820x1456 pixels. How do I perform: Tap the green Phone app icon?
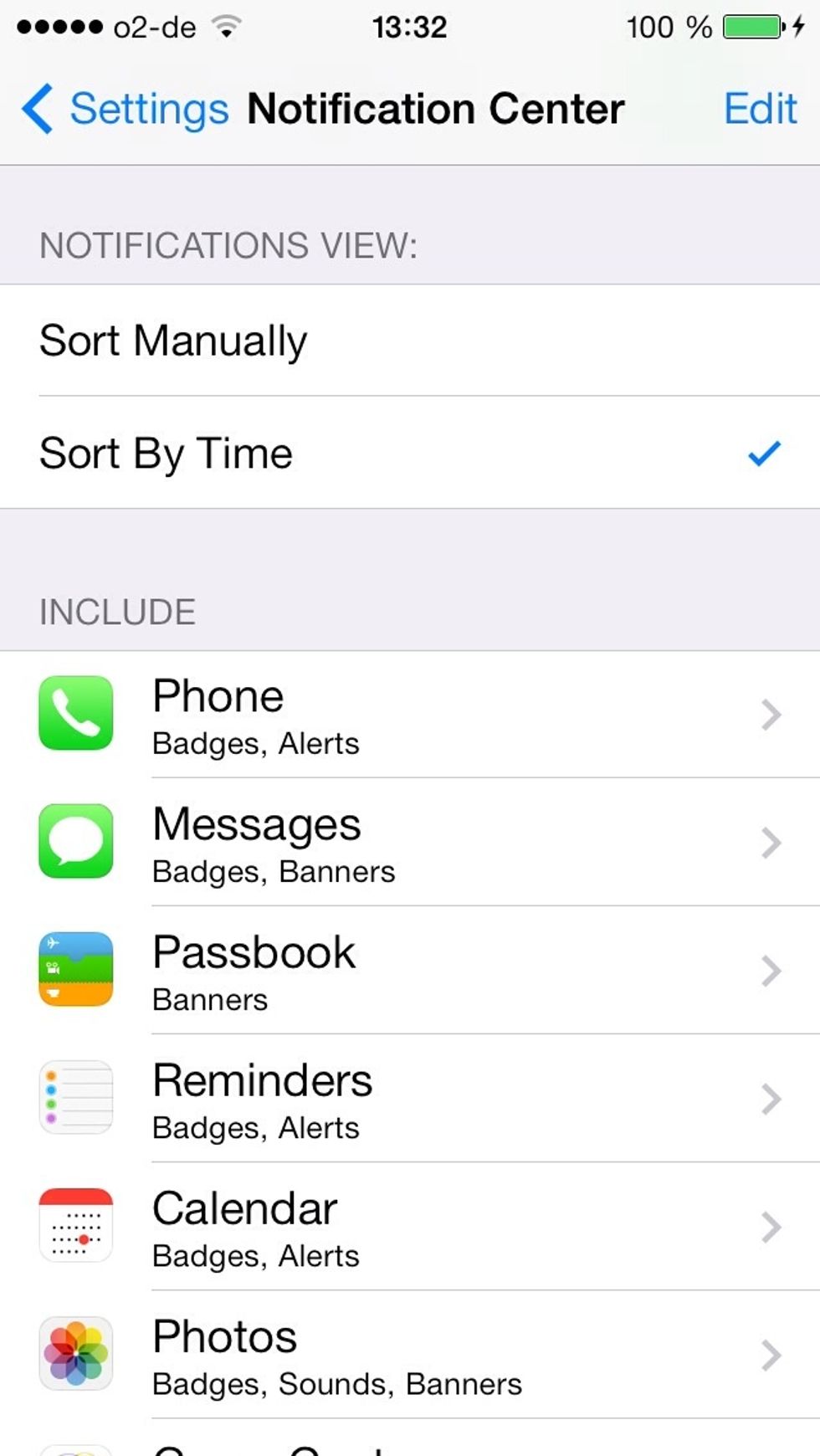[75, 715]
